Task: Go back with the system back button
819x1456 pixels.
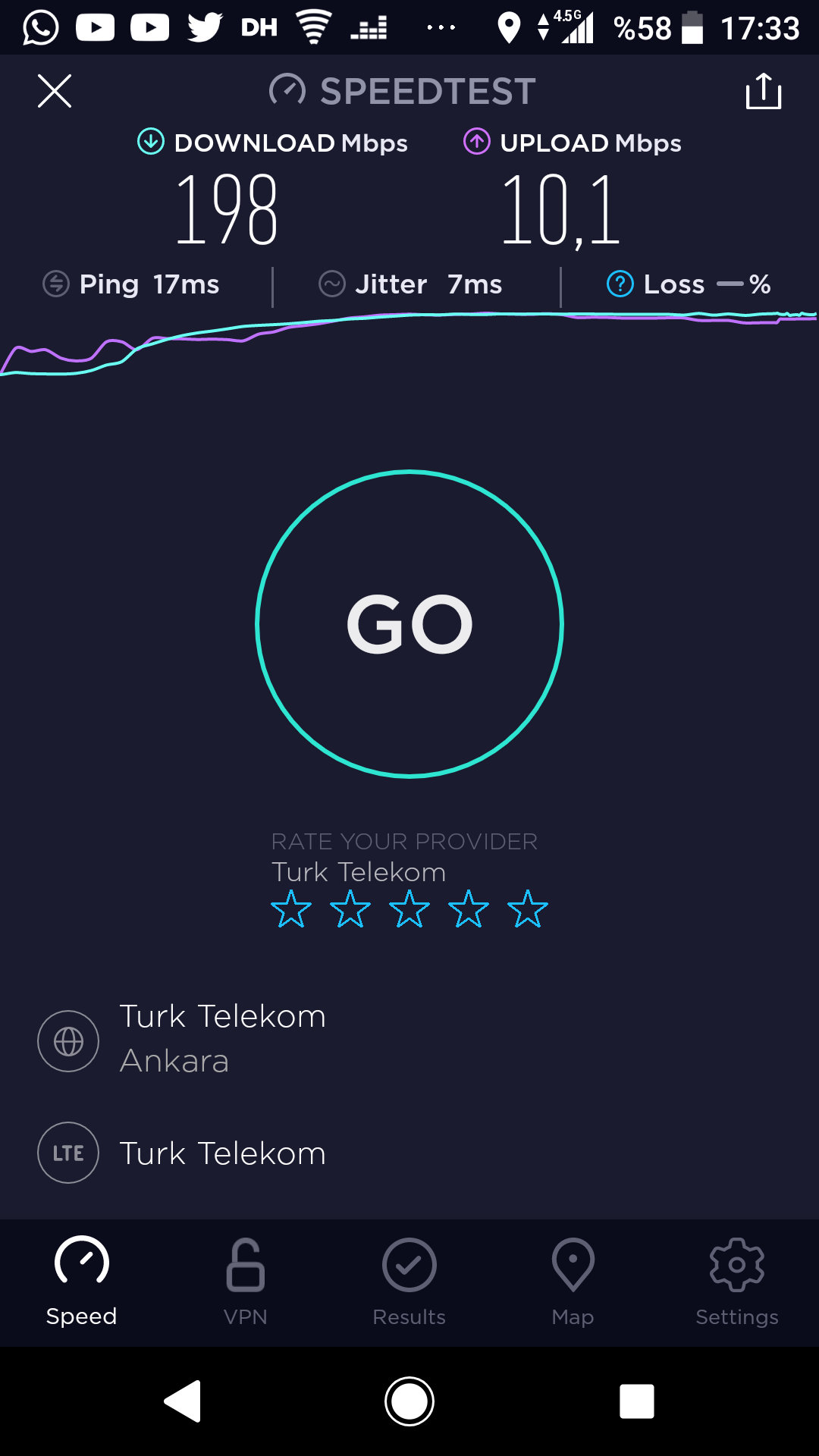Action: 183,1401
